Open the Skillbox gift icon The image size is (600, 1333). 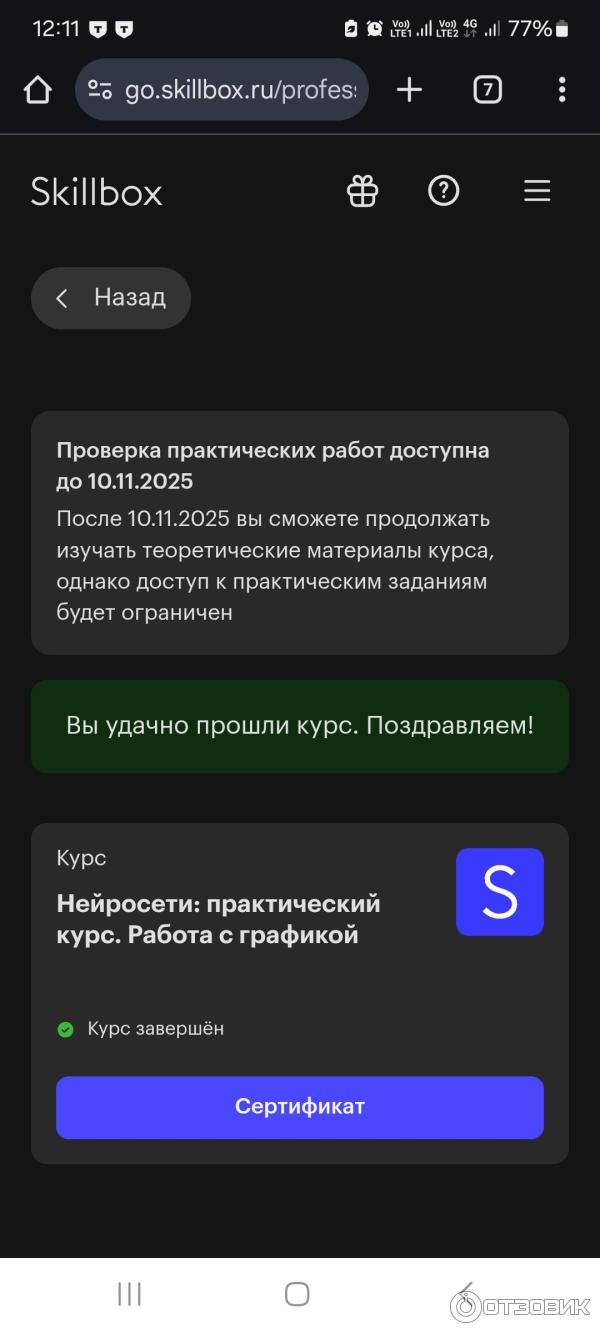(x=363, y=191)
